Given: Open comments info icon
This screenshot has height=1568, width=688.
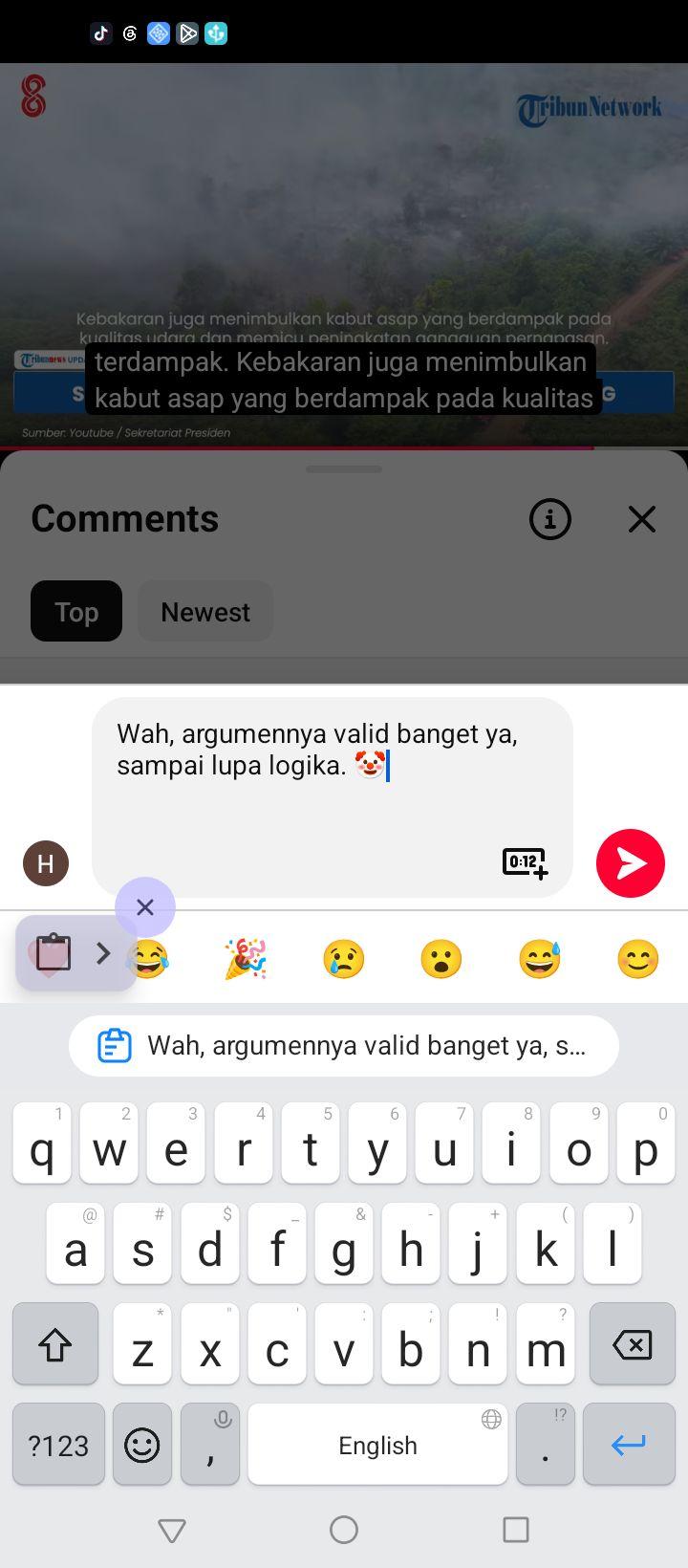Looking at the screenshot, I should (x=550, y=519).
